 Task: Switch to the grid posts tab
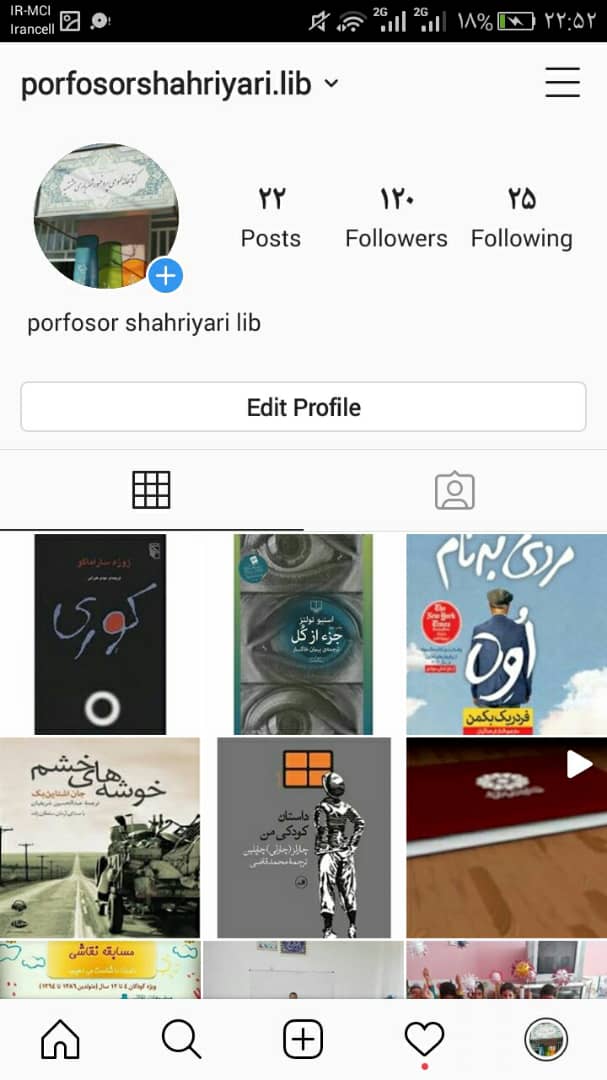151,490
